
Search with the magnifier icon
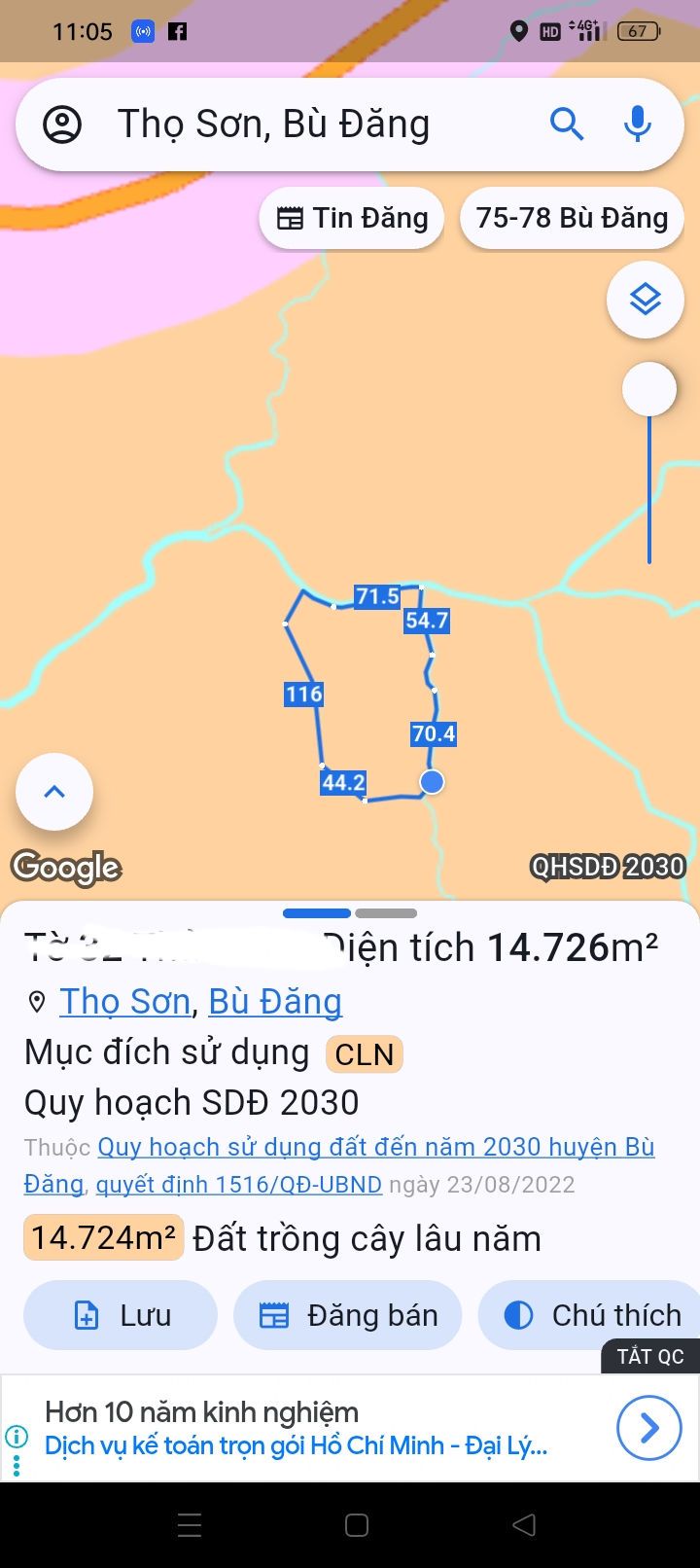pyautogui.click(x=566, y=125)
